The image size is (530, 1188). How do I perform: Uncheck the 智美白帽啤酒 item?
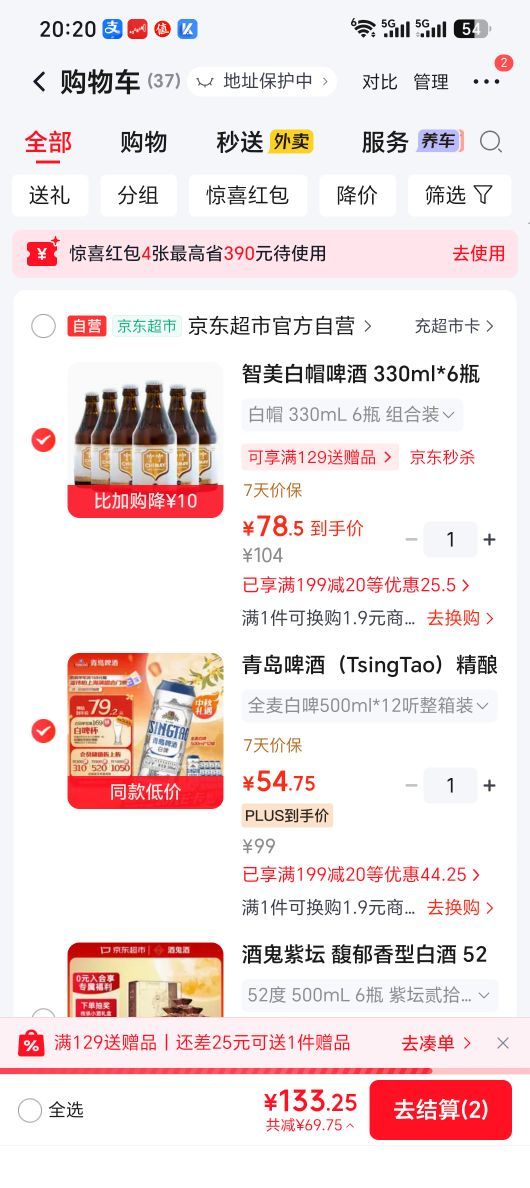coord(43,439)
